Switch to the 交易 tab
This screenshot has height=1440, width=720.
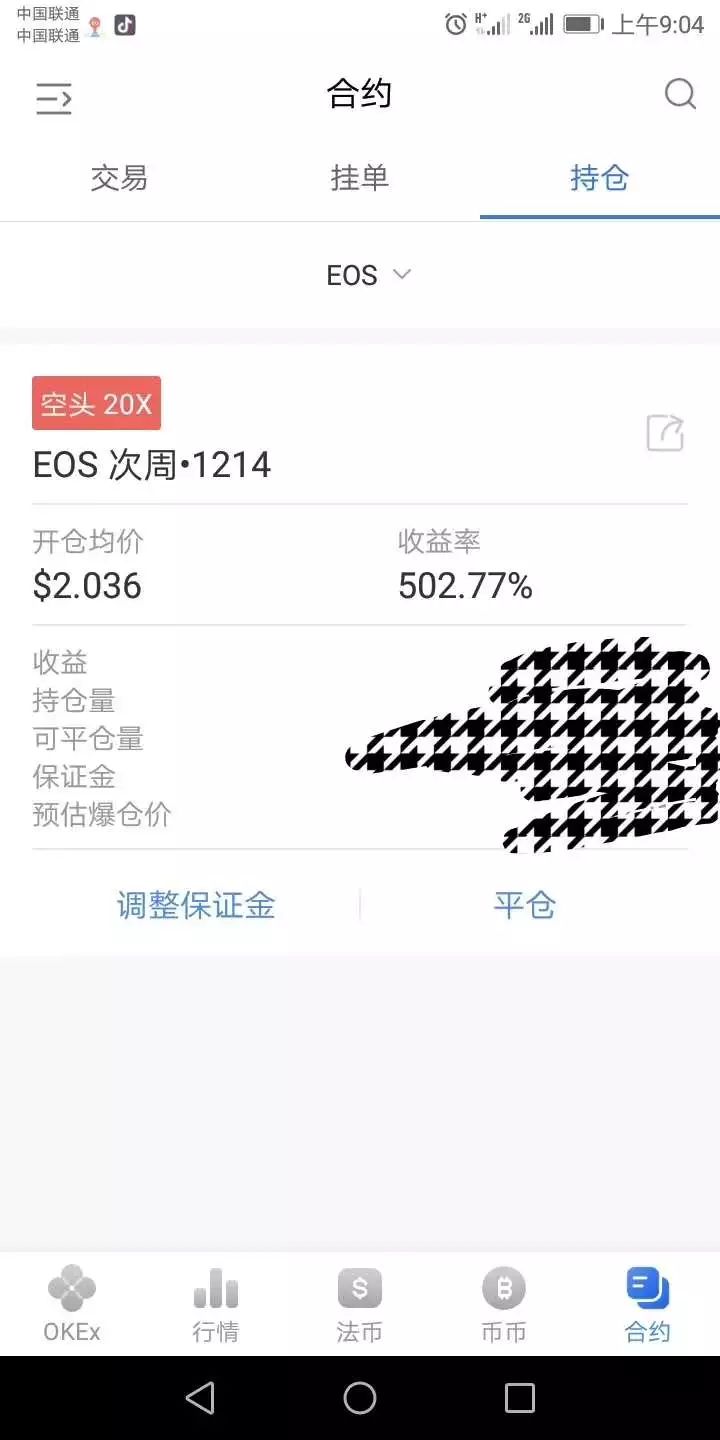(x=119, y=178)
